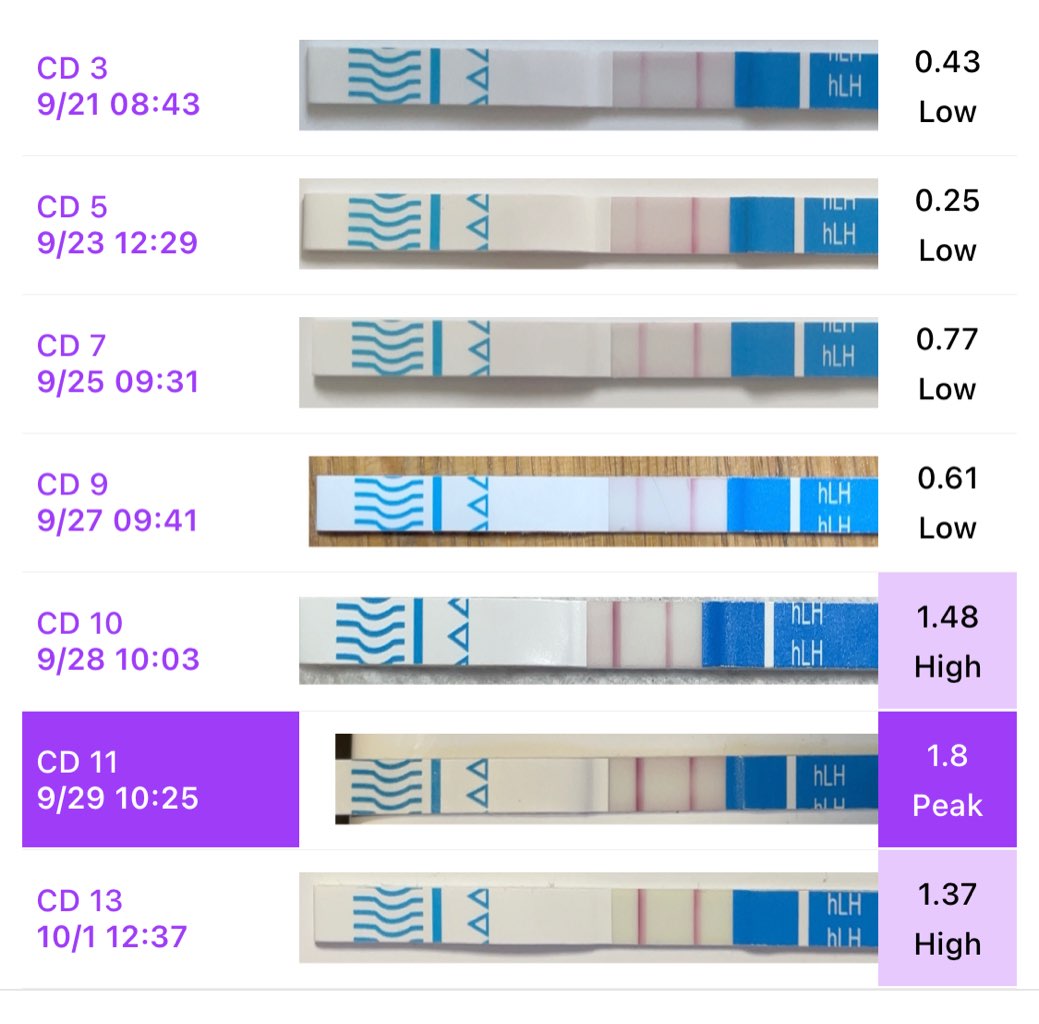This screenshot has height=1024, width=1039.
Task: Open the CD 10 High result entry
Action: [117, 641]
